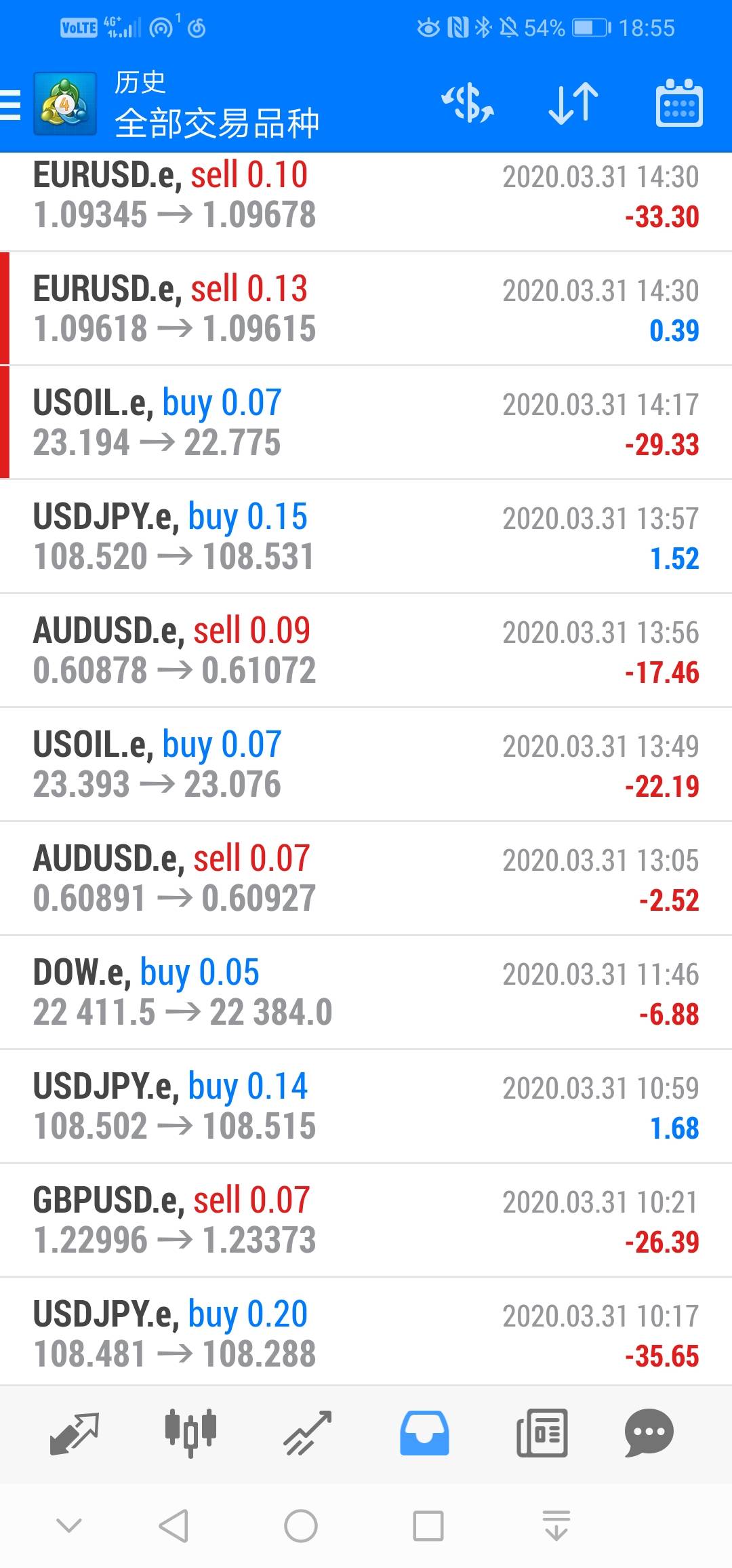Tap the system back button

[x=174, y=1526]
